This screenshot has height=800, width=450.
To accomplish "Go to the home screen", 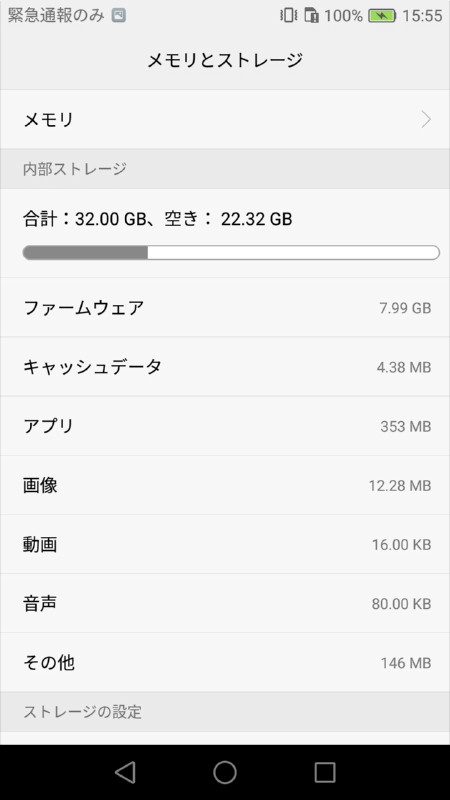I will pos(225,772).
